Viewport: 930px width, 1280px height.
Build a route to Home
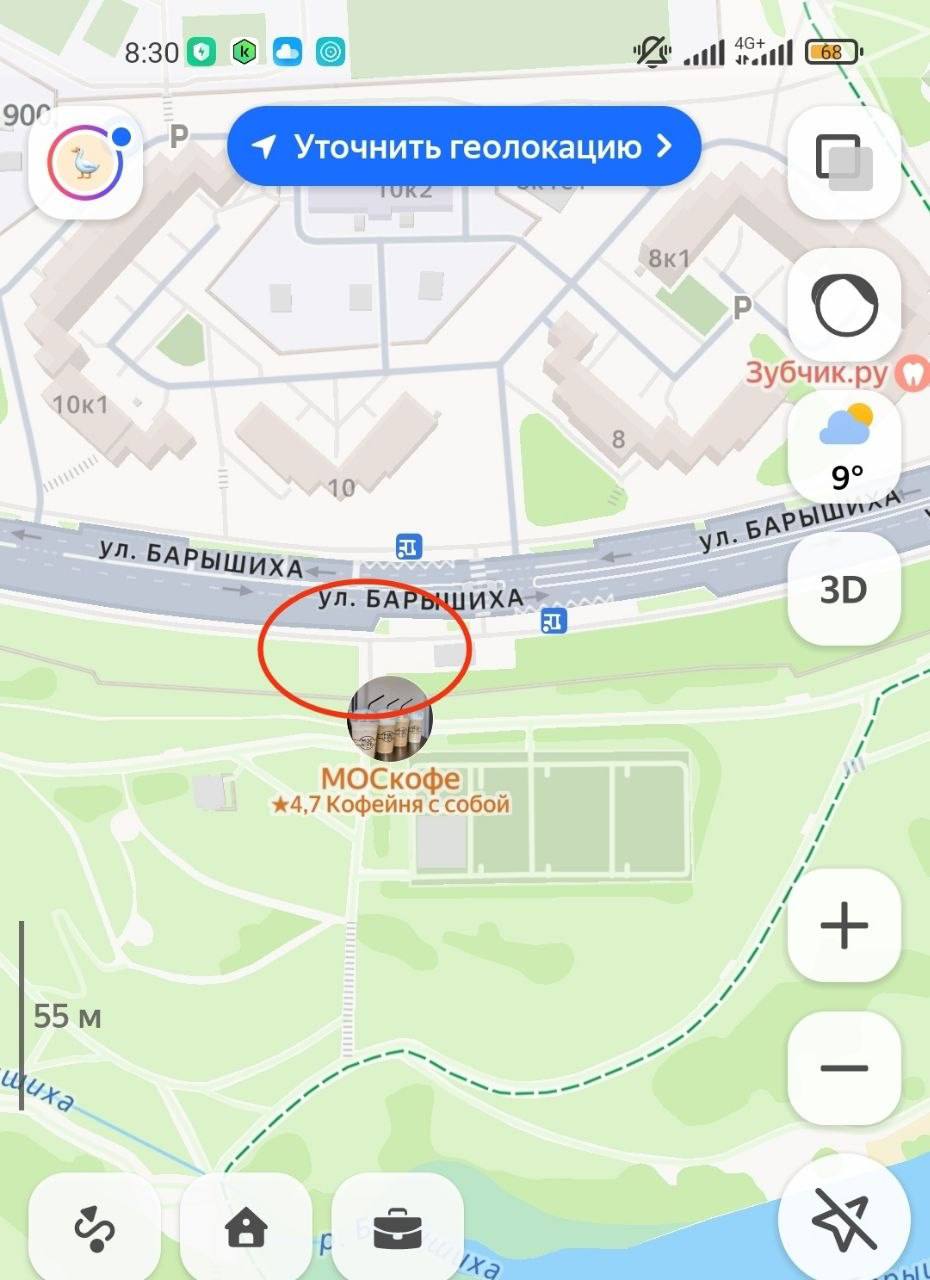pyautogui.click(x=246, y=1228)
